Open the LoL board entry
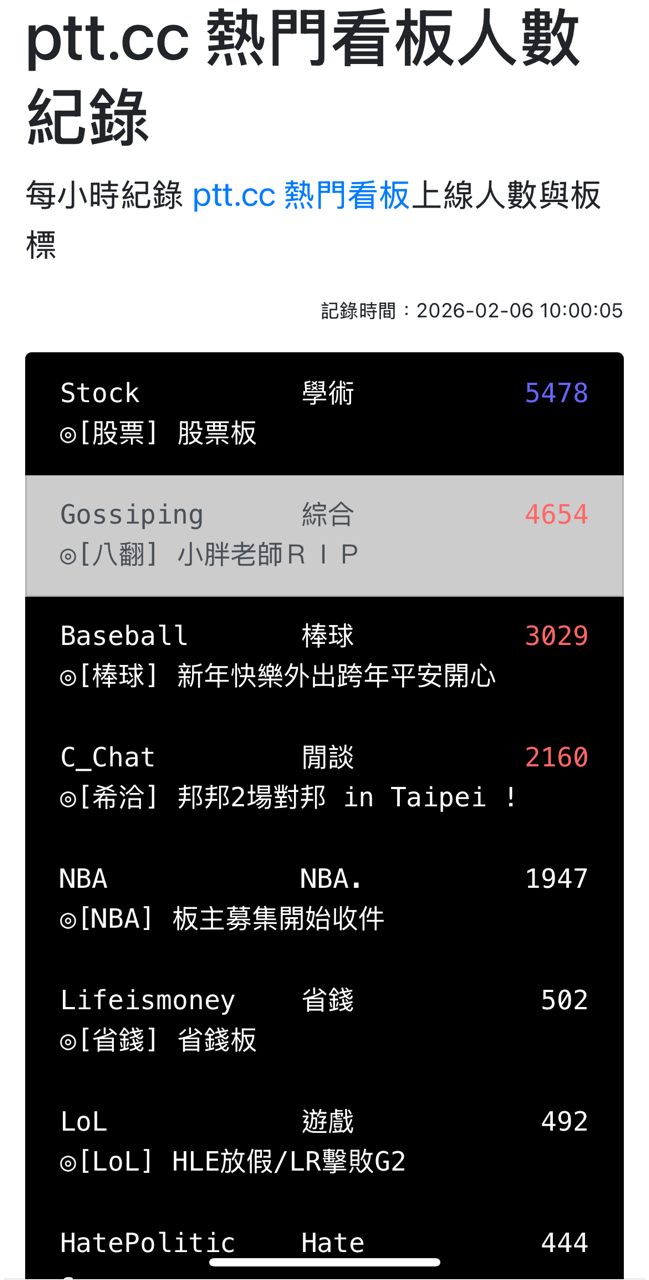This screenshot has height=1280, width=649. click(324, 1141)
